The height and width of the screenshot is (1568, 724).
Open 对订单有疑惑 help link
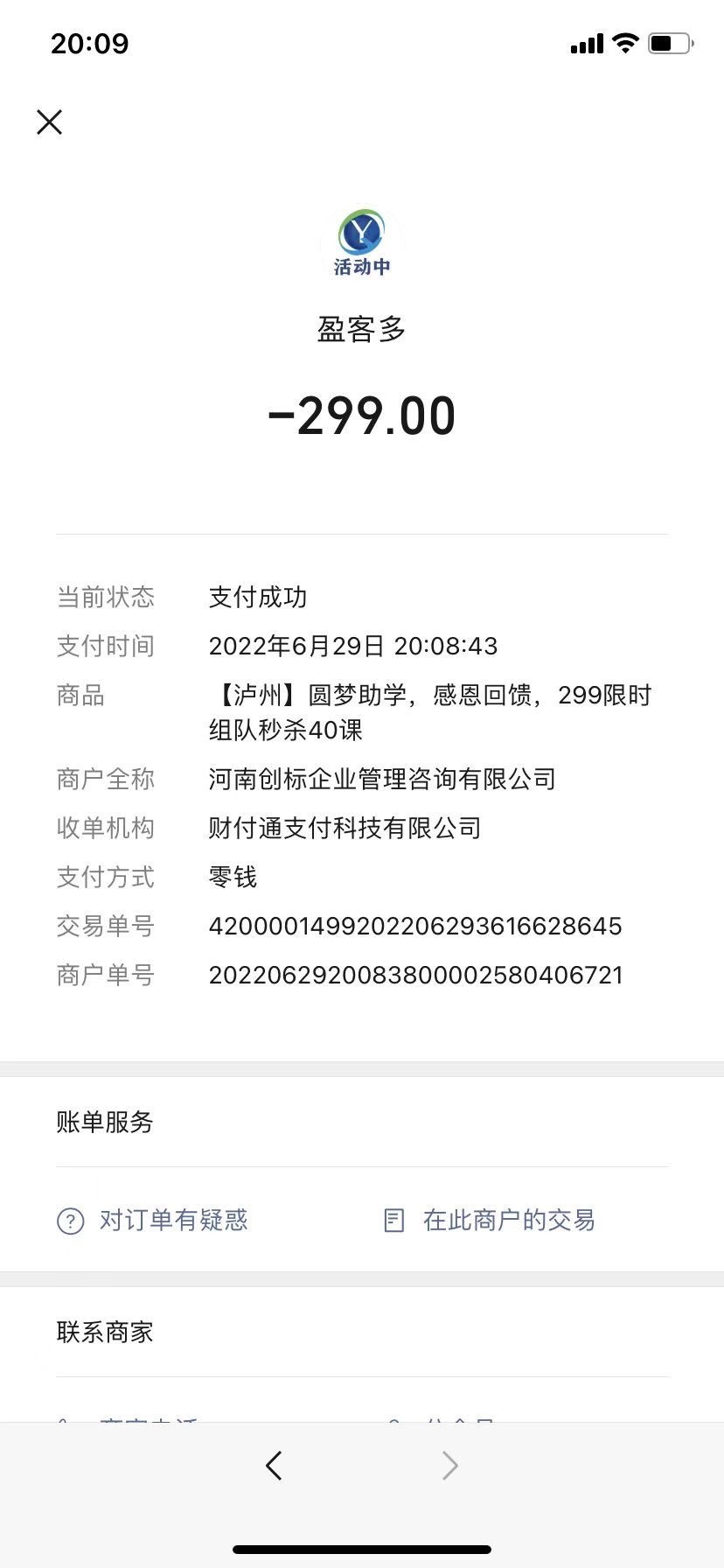tap(153, 1220)
